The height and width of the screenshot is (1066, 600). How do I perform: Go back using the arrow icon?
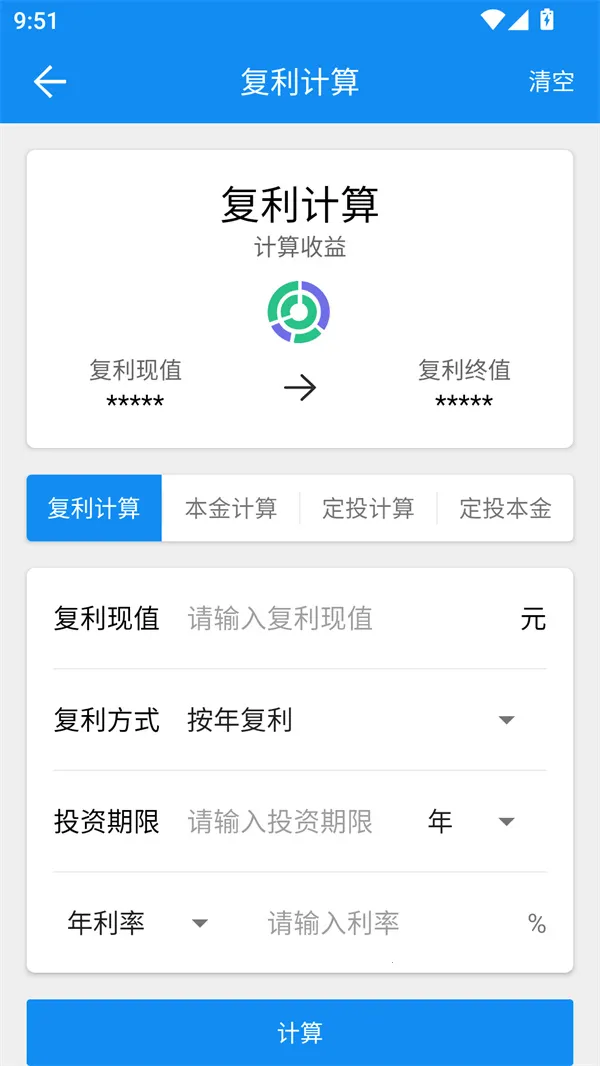pos(49,82)
